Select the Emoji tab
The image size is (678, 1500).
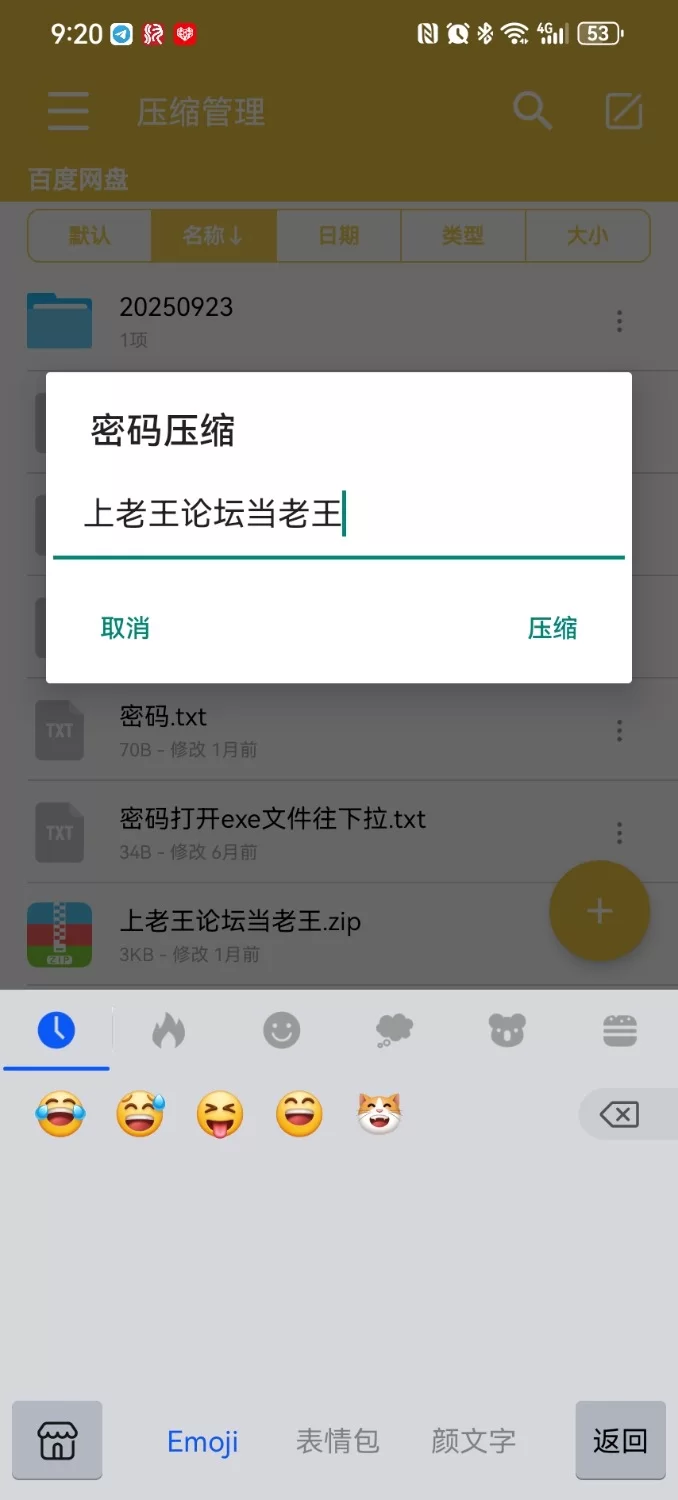203,1441
